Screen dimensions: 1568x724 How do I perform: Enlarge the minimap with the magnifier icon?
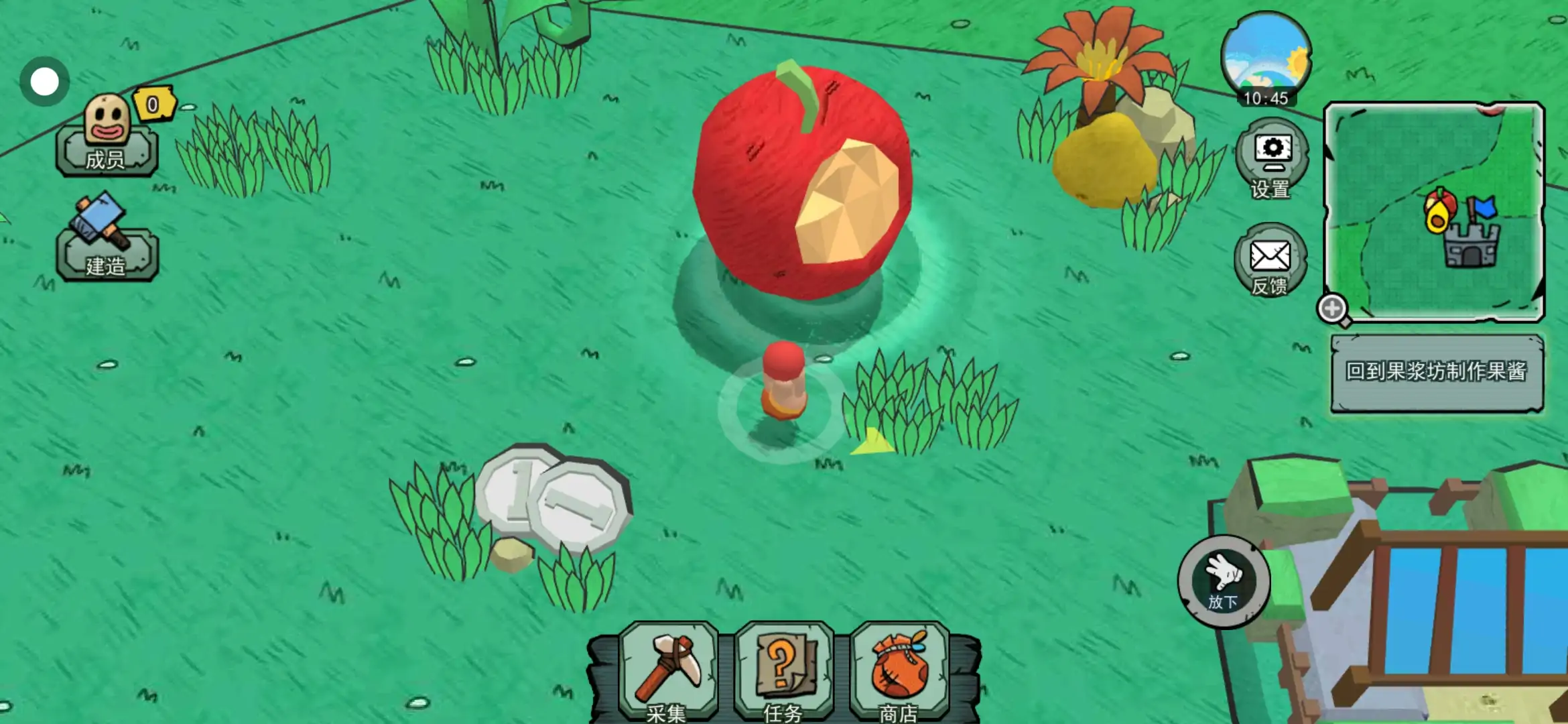point(1333,310)
